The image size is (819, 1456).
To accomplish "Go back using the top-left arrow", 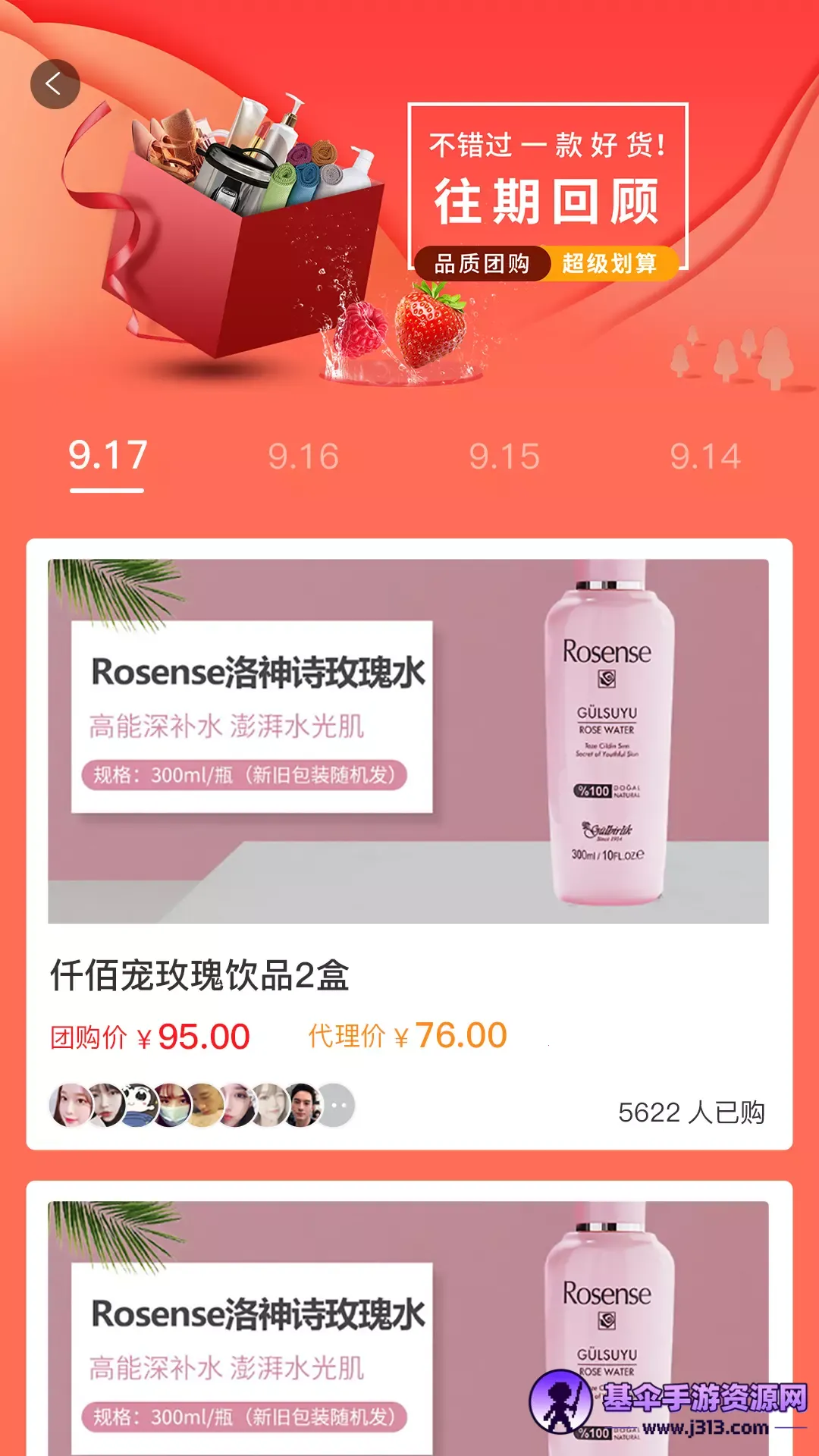I will (55, 84).
